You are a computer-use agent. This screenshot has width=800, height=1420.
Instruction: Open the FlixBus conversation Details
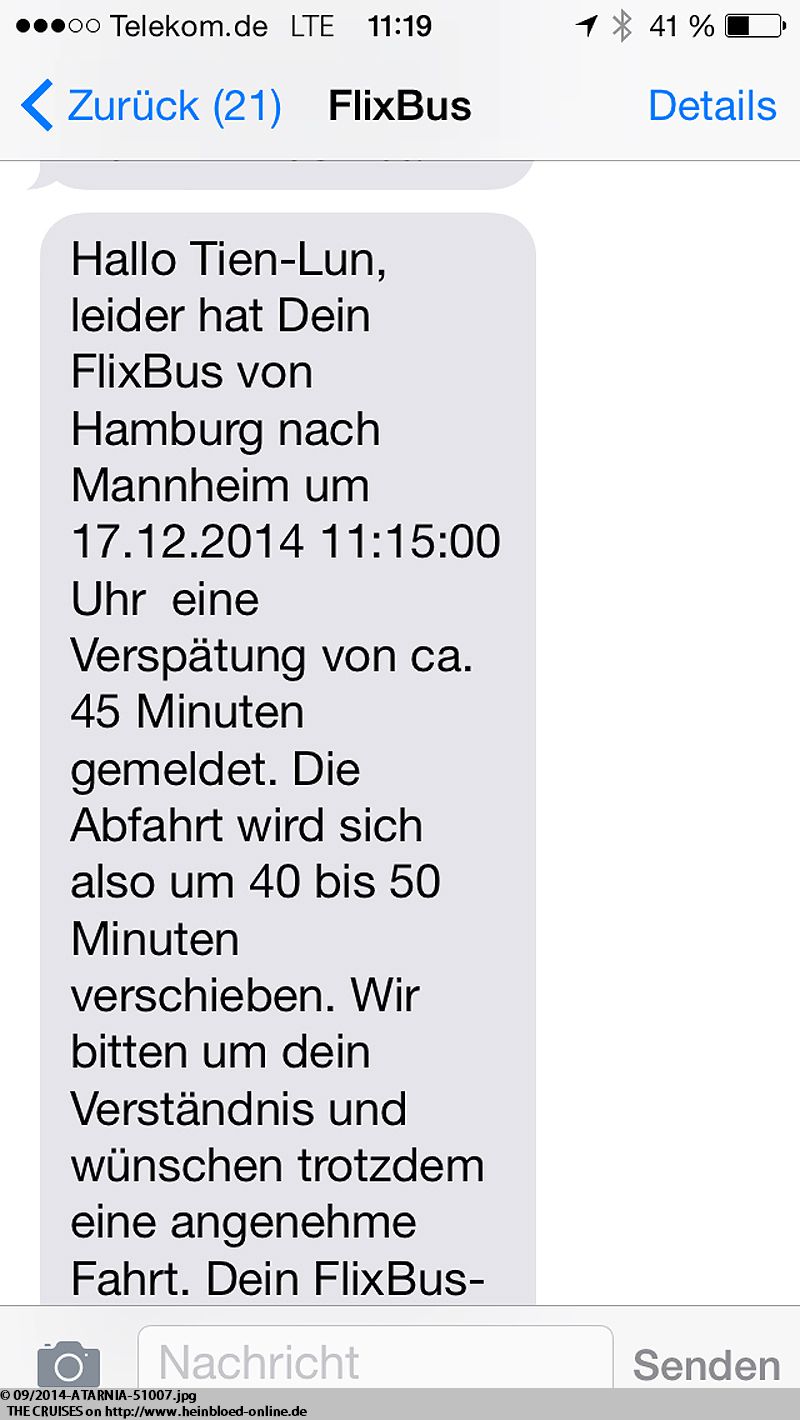(712, 106)
